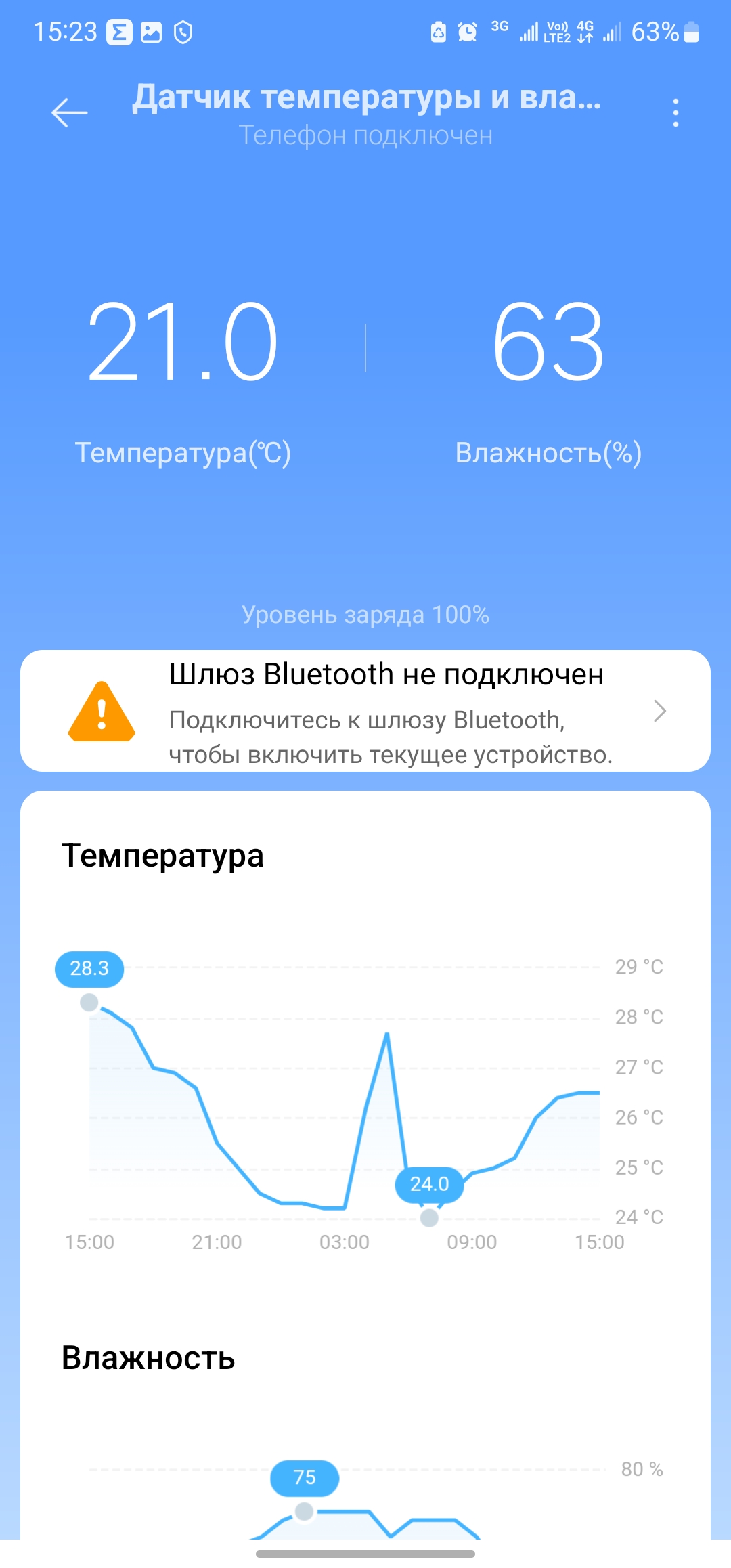Go back using the arrow
This screenshot has height=1568, width=731.
(x=70, y=112)
